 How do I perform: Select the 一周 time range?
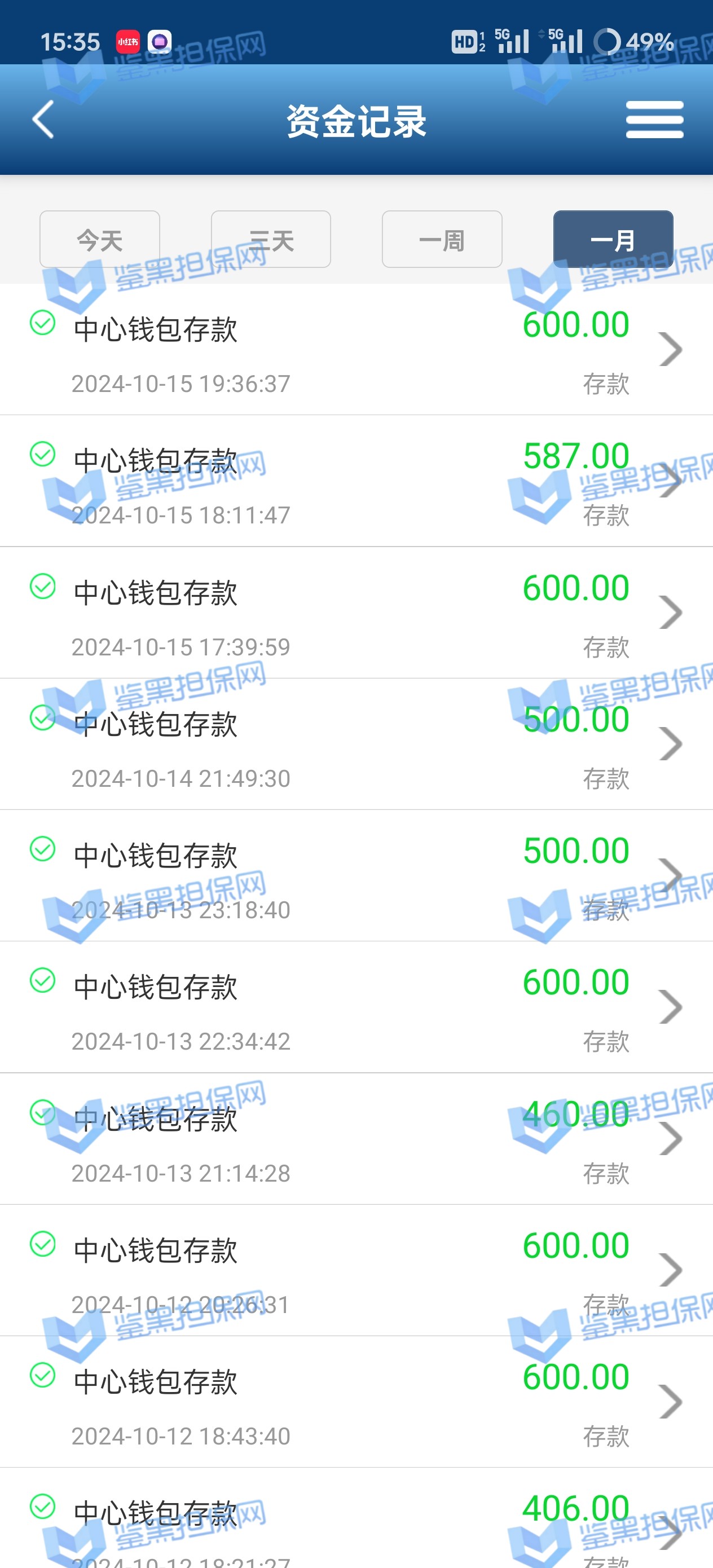(442, 239)
